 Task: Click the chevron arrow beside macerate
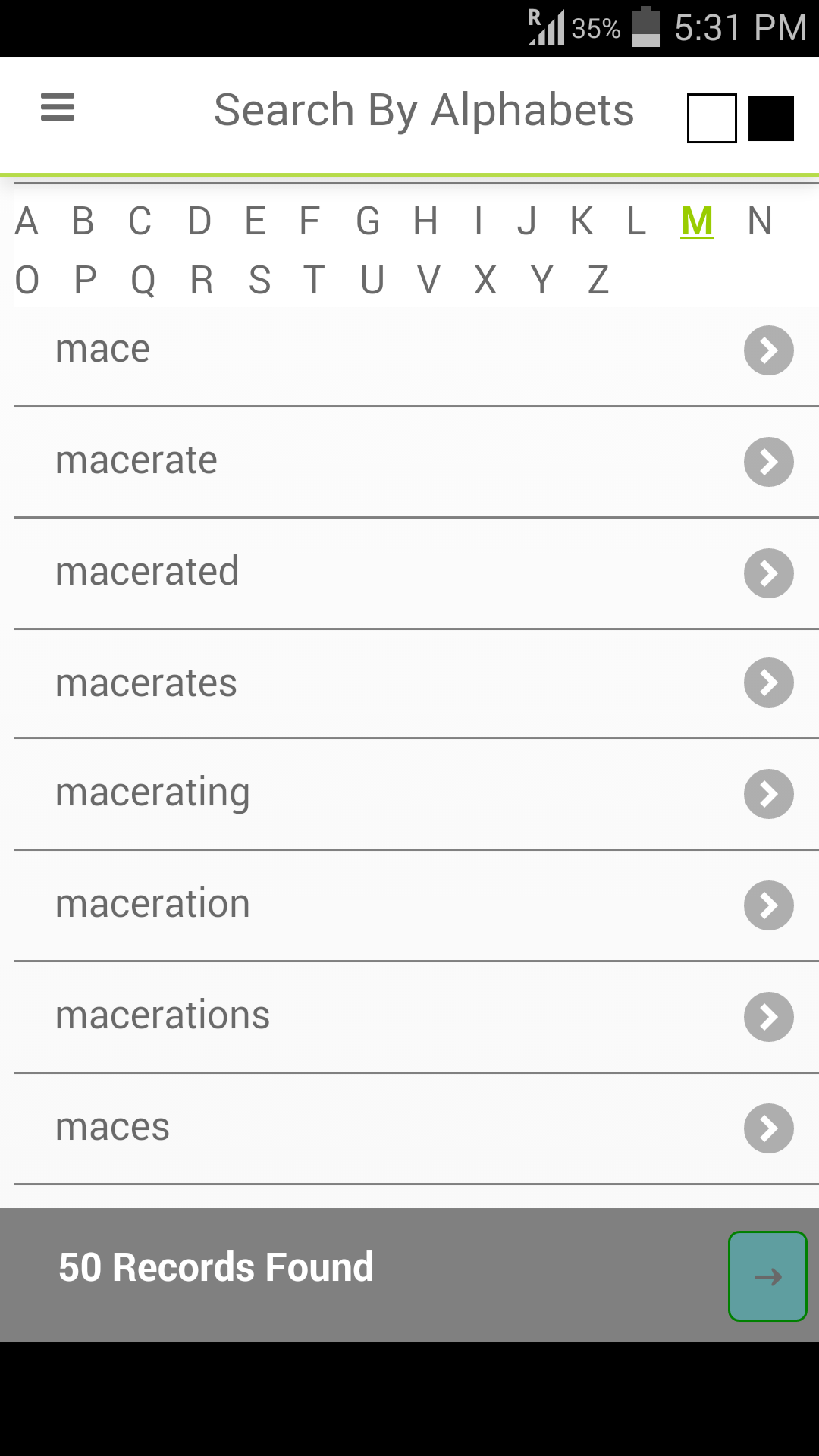coord(768,463)
